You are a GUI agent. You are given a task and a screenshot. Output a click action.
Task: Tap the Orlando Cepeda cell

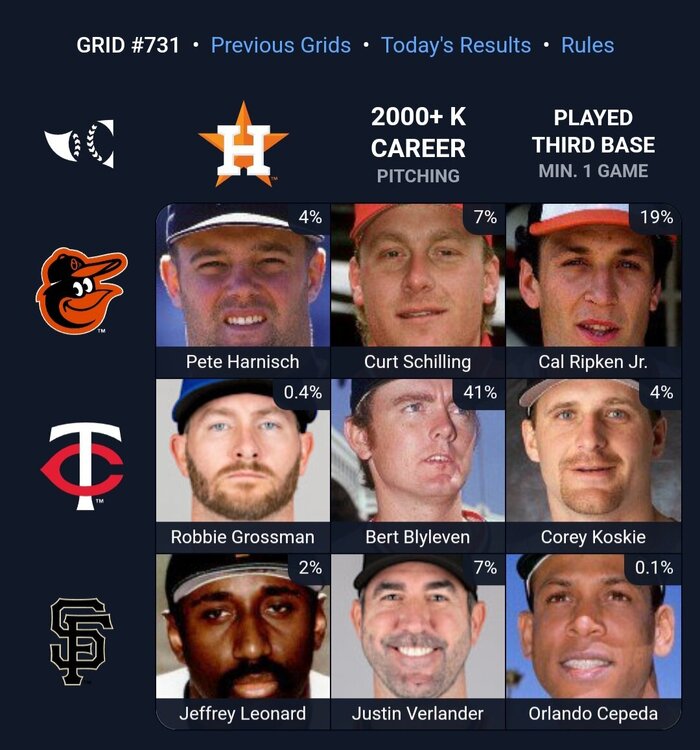click(x=593, y=640)
